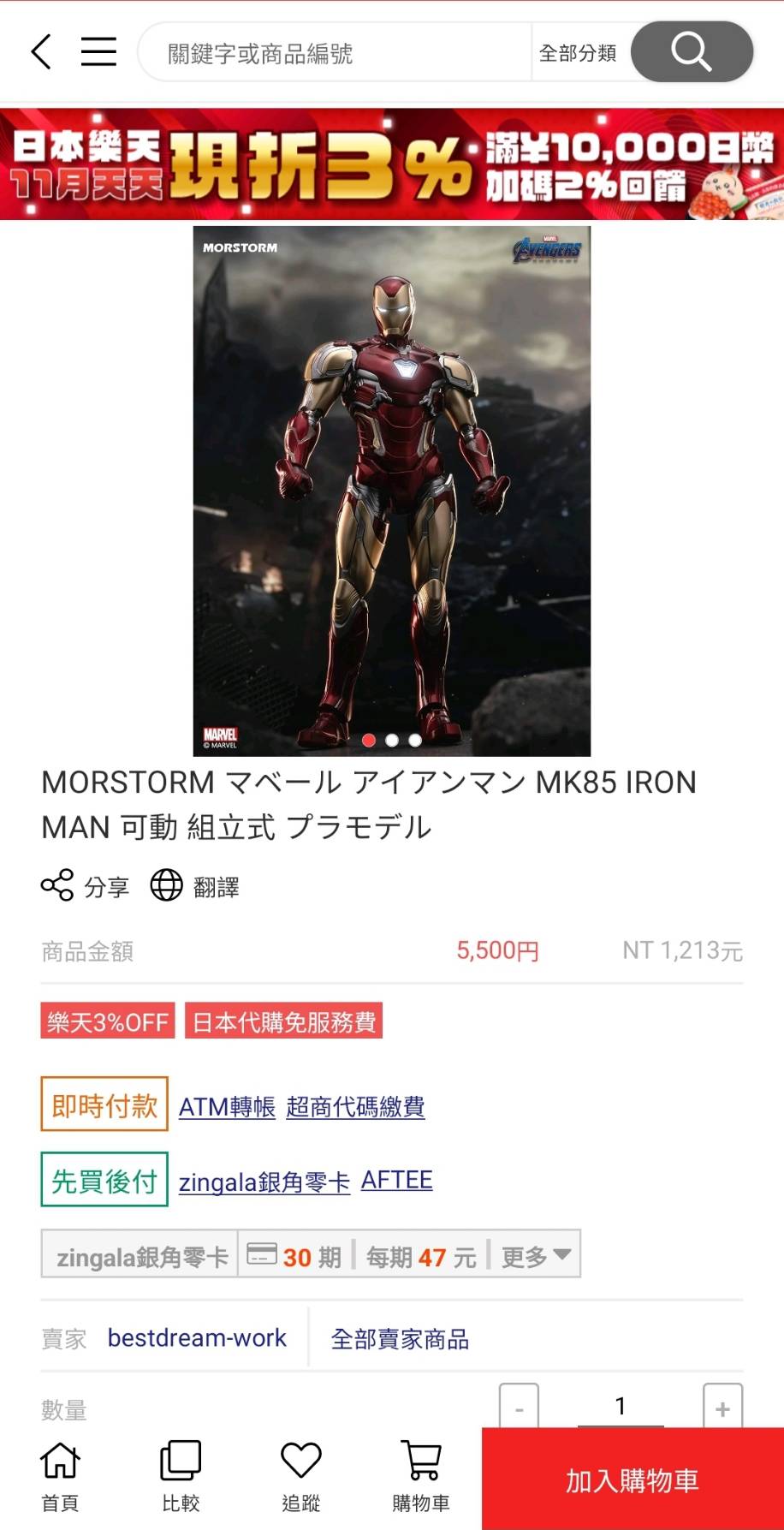Screen dimensions: 784x1530
Task: Open seller bestdream-work
Action: tap(197, 1337)
